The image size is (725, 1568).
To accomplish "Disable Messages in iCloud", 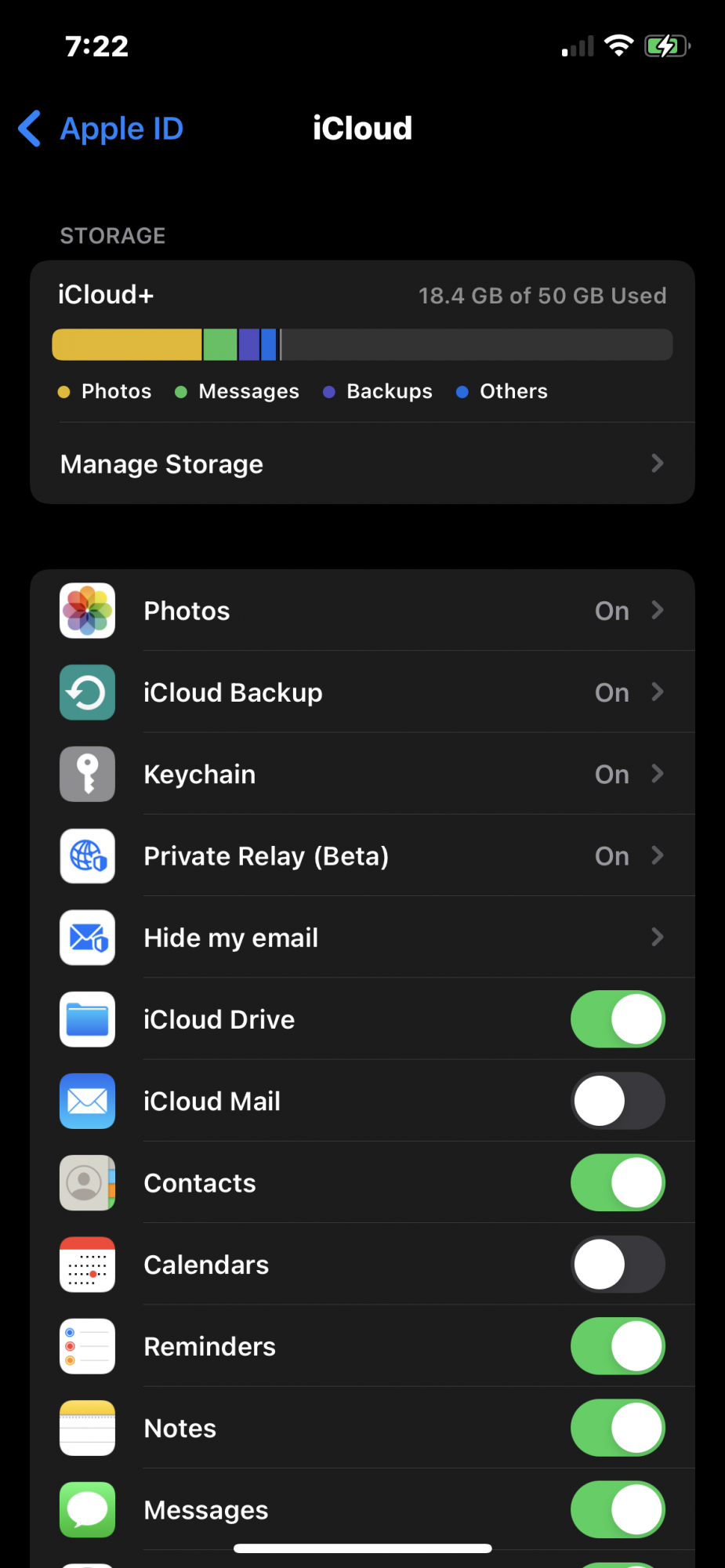I will pyautogui.click(x=618, y=1509).
